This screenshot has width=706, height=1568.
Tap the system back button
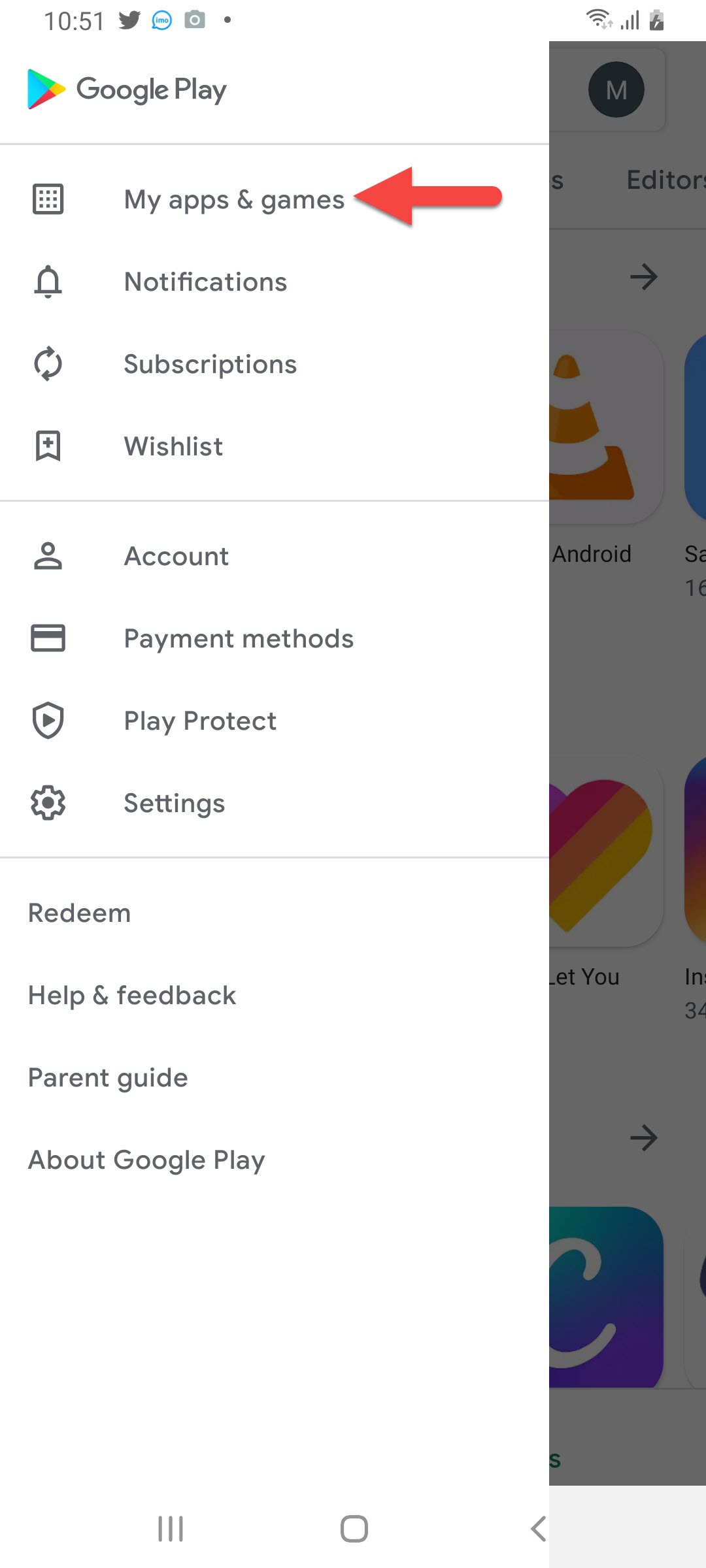[538, 1529]
